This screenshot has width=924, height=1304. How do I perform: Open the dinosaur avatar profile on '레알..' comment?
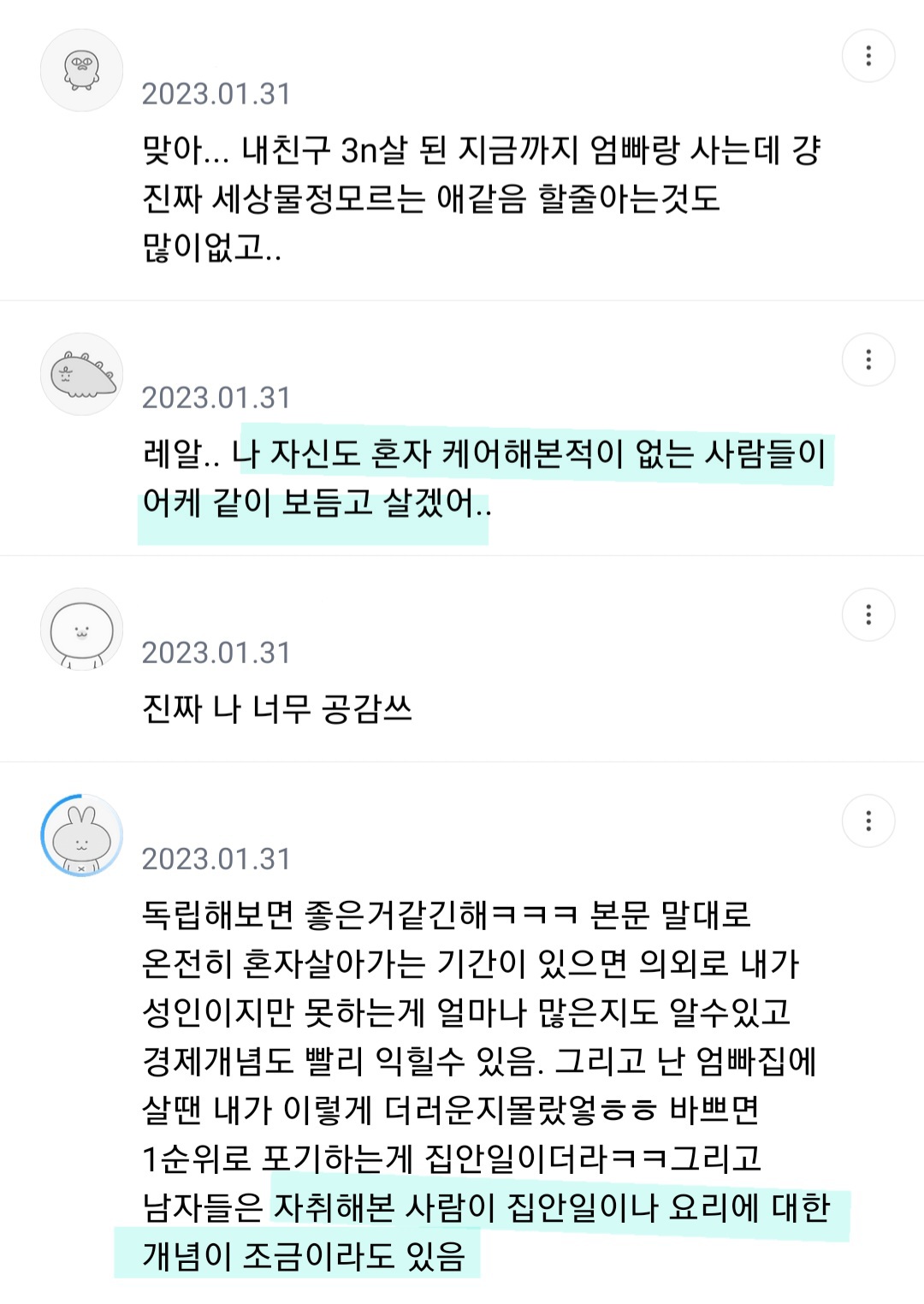(x=82, y=374)
